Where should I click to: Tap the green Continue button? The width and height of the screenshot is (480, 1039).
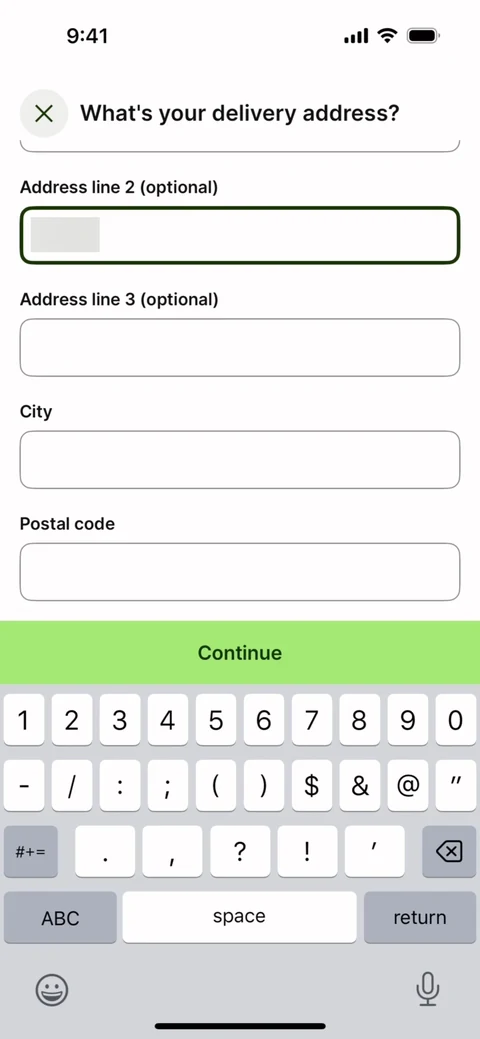[240, 653]
